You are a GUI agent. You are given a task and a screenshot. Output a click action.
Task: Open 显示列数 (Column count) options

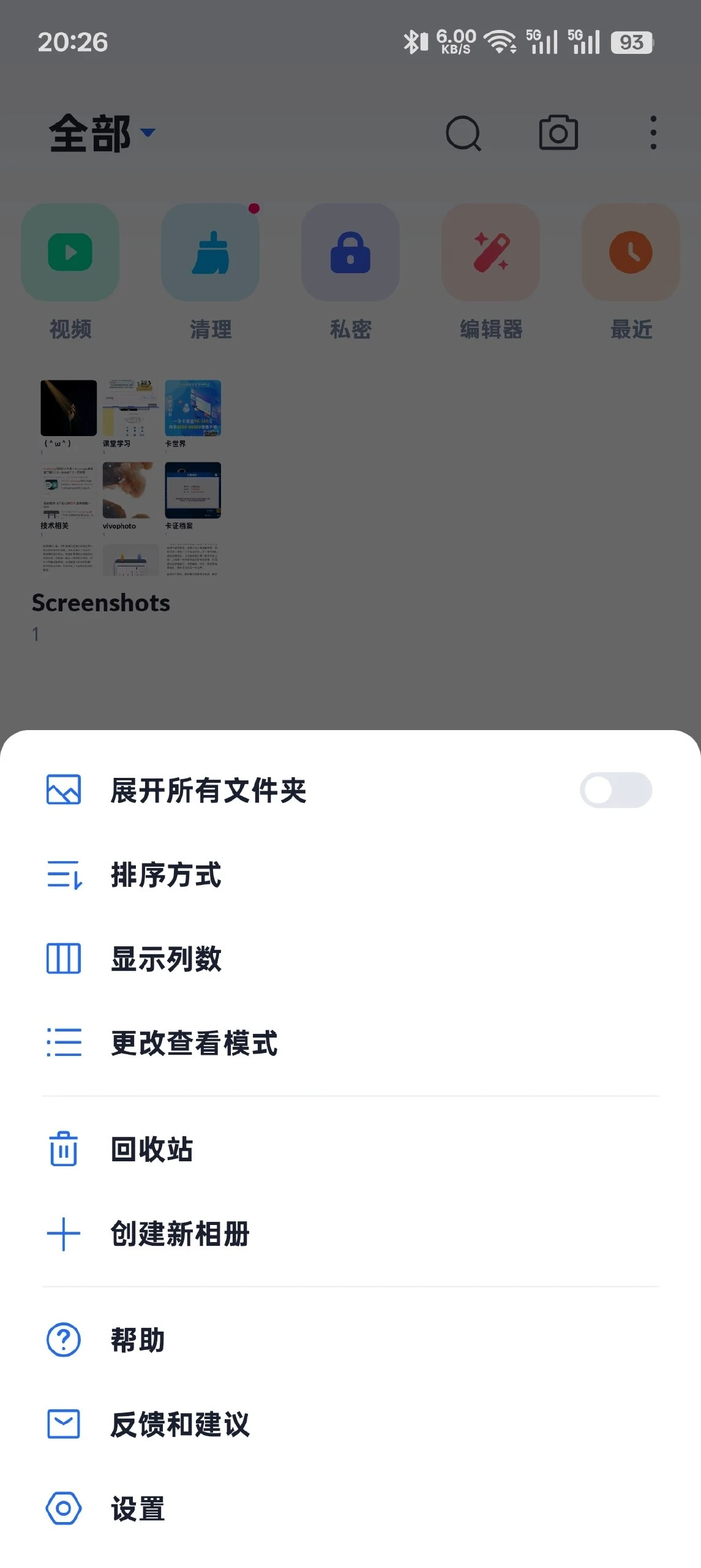click(167, 959)
